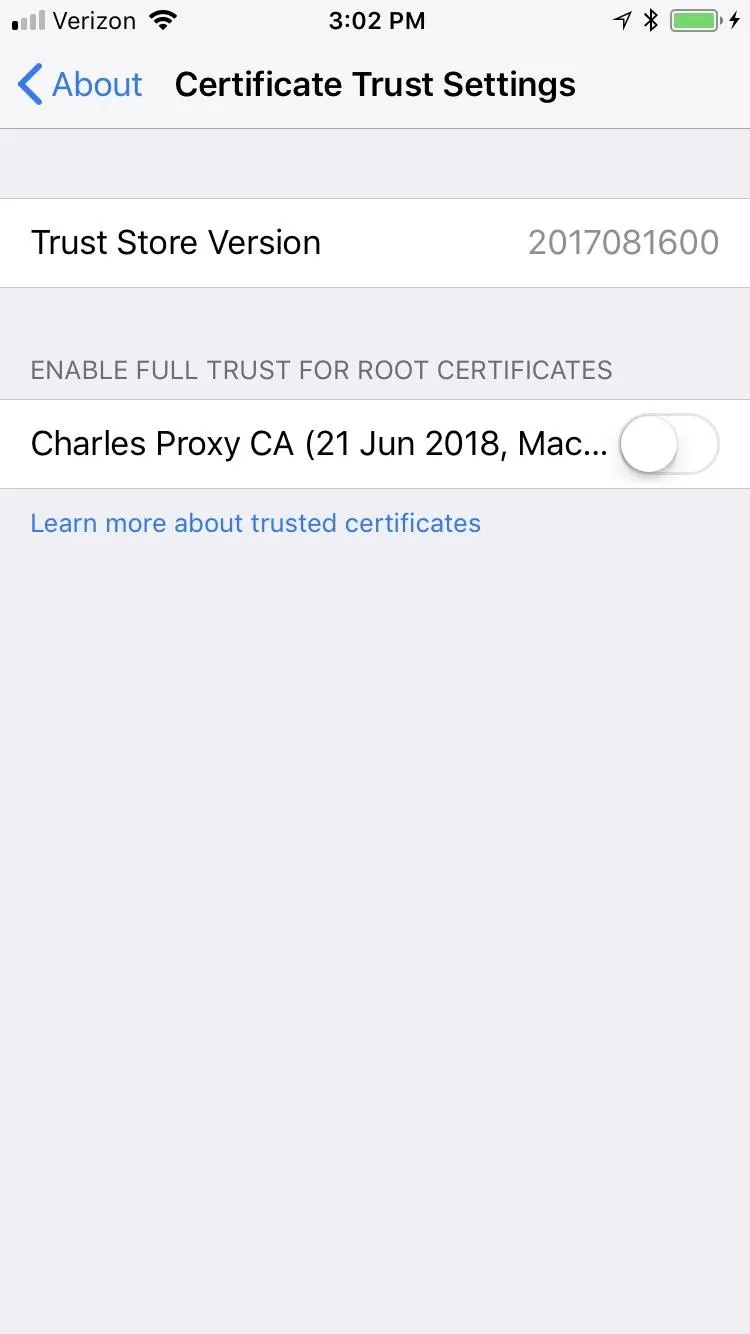The height and width of the screenshot is (1334, 750).
Task: Enable full trust for Charles Proxy CA
Action: click(x=669, y=444)
